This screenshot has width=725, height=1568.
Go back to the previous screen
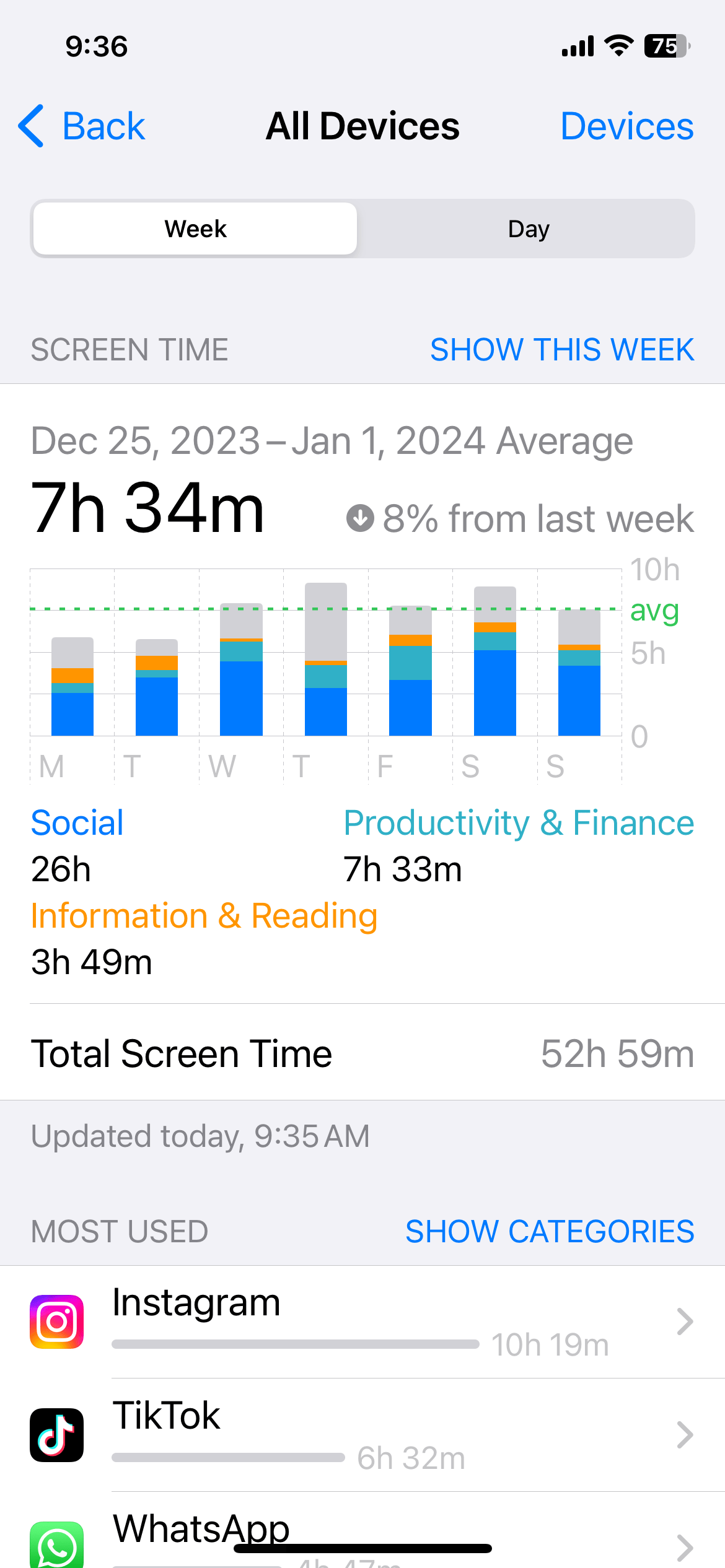(82, 126)
